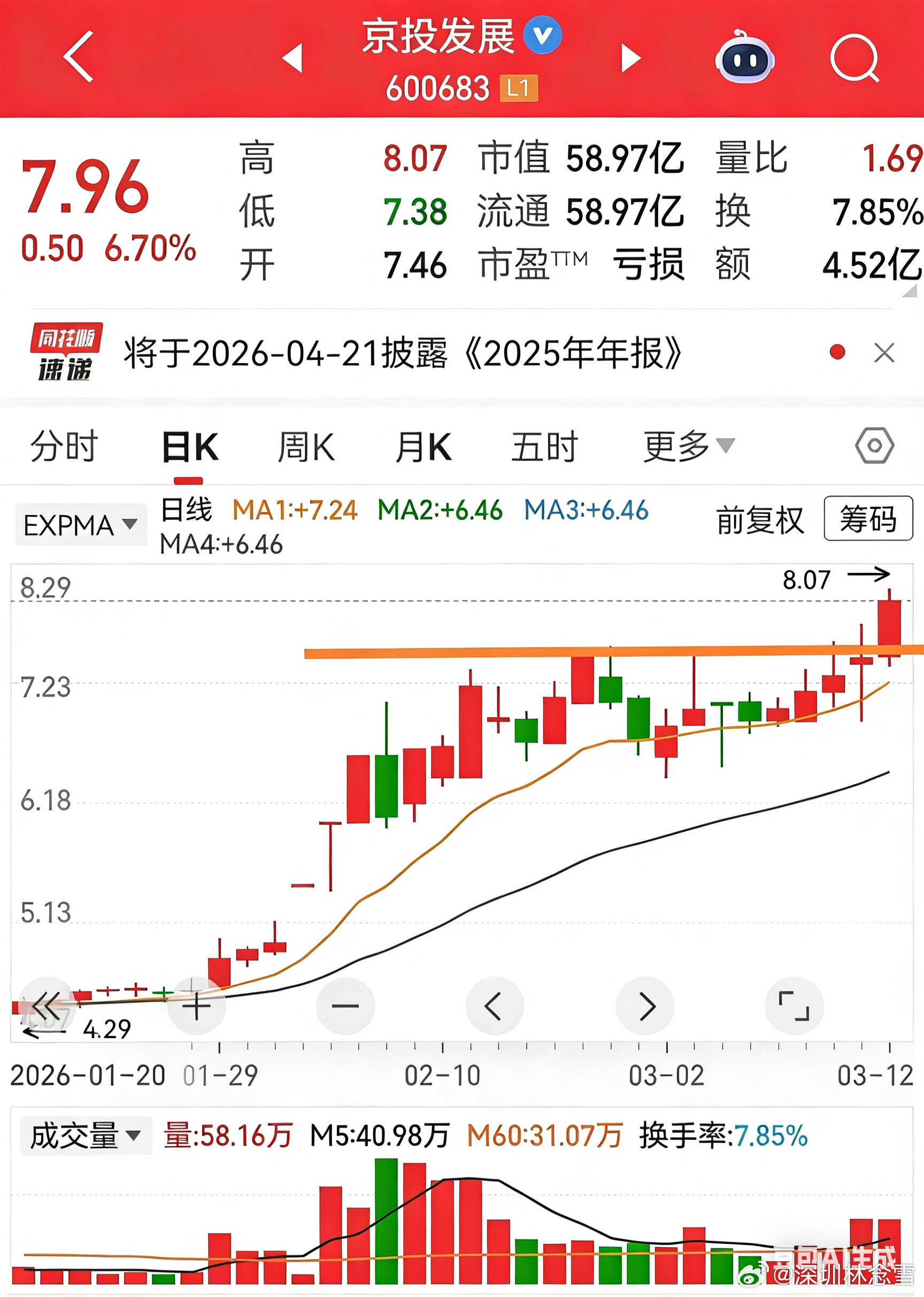Zoom out the chart with minus button
924x1297 pixels.
(345, 1006)
